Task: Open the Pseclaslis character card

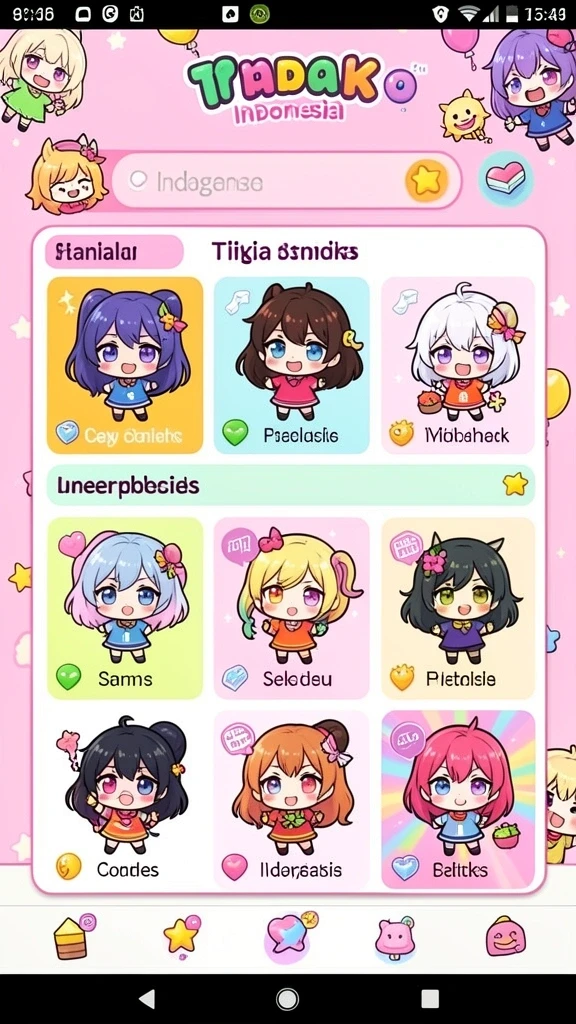Action: (x=291, y=365)
